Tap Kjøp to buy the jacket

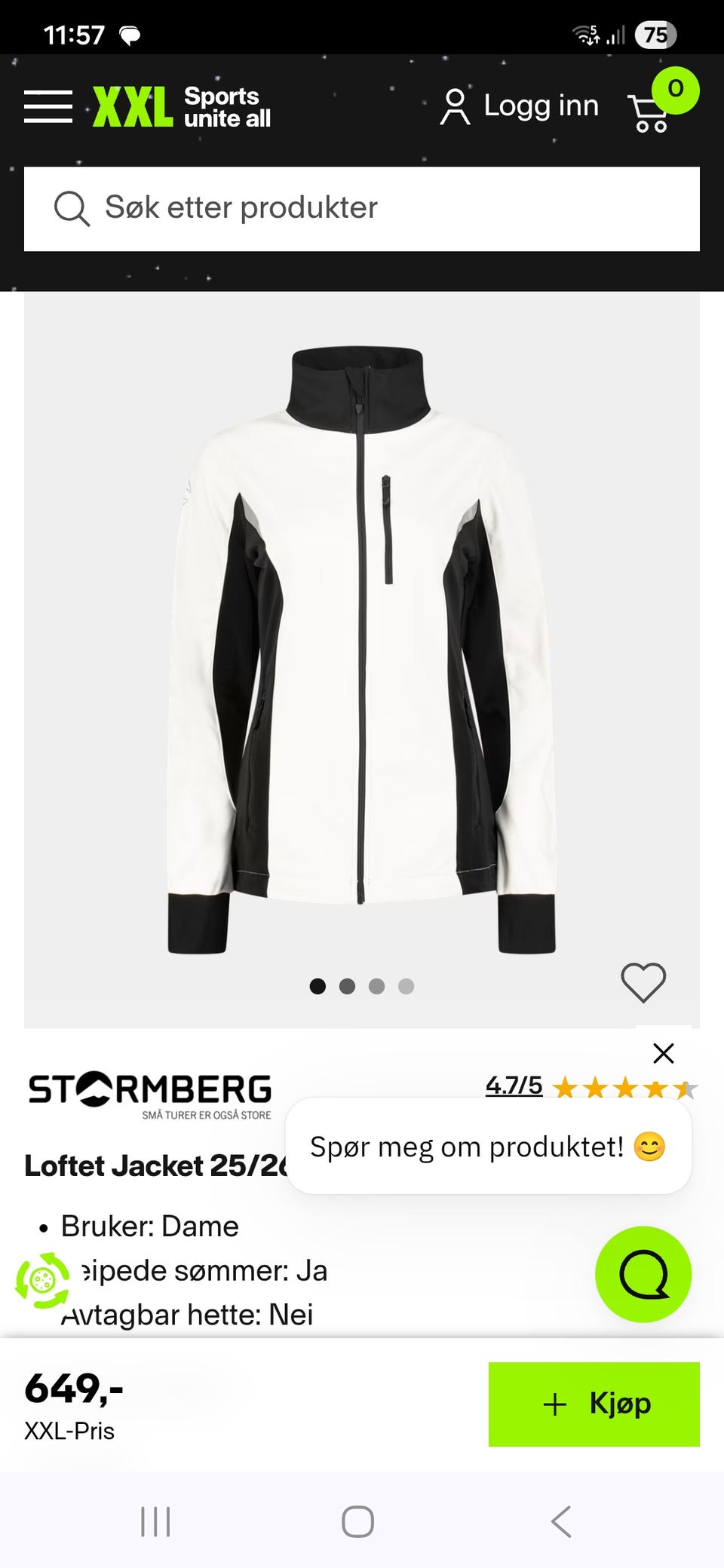[594, 1404]
